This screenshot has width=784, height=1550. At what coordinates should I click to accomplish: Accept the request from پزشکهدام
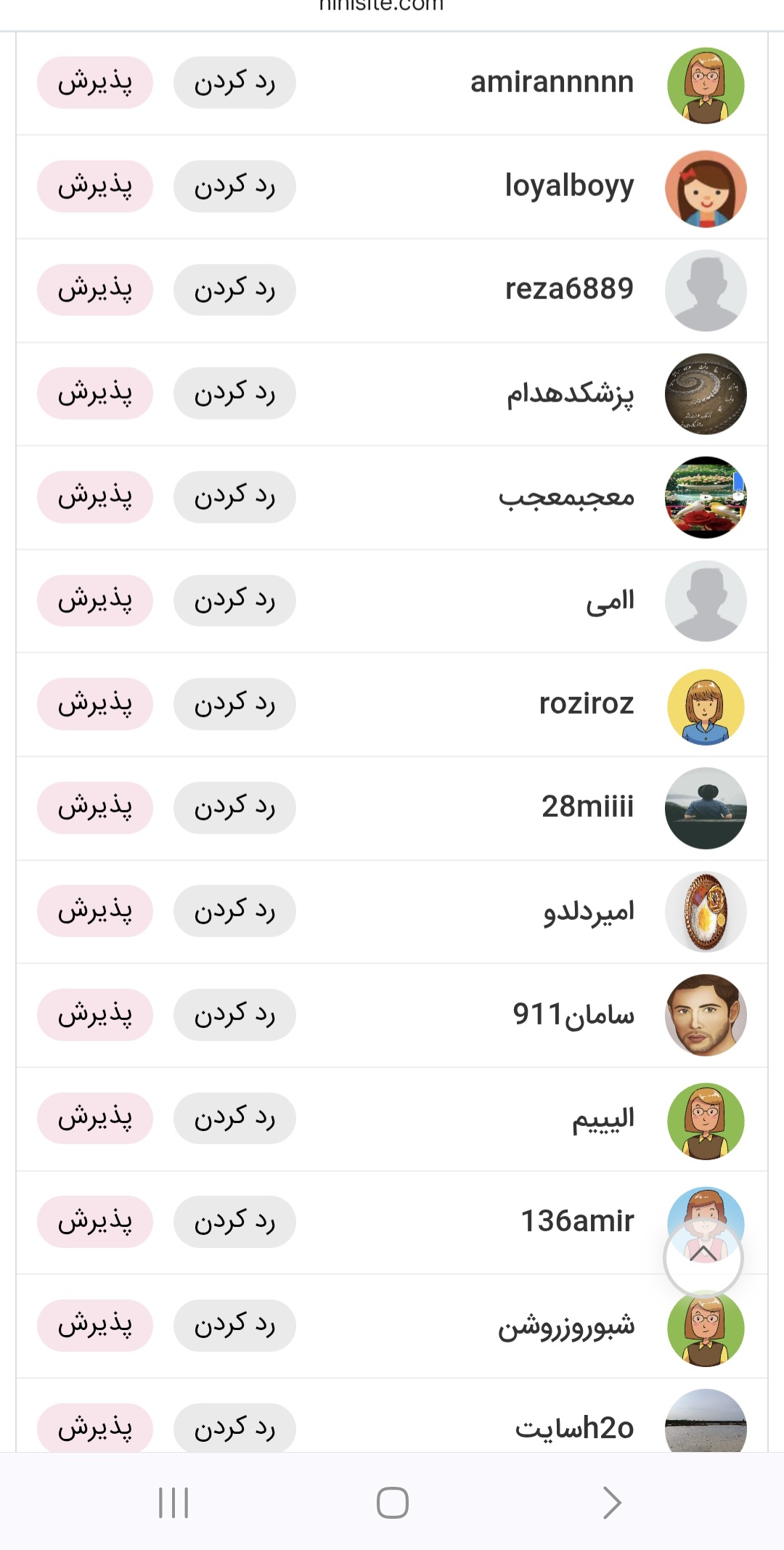pyautogui.click(x=95, y=393)
